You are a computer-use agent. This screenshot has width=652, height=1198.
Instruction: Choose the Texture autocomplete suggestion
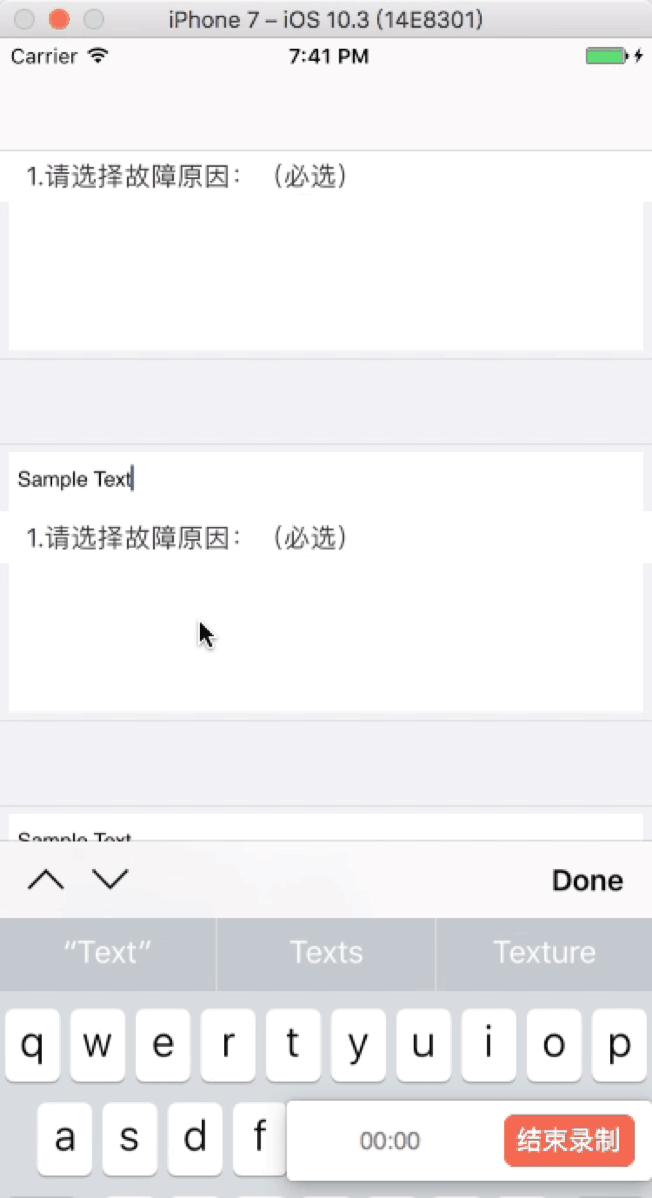tap(544, 952)
